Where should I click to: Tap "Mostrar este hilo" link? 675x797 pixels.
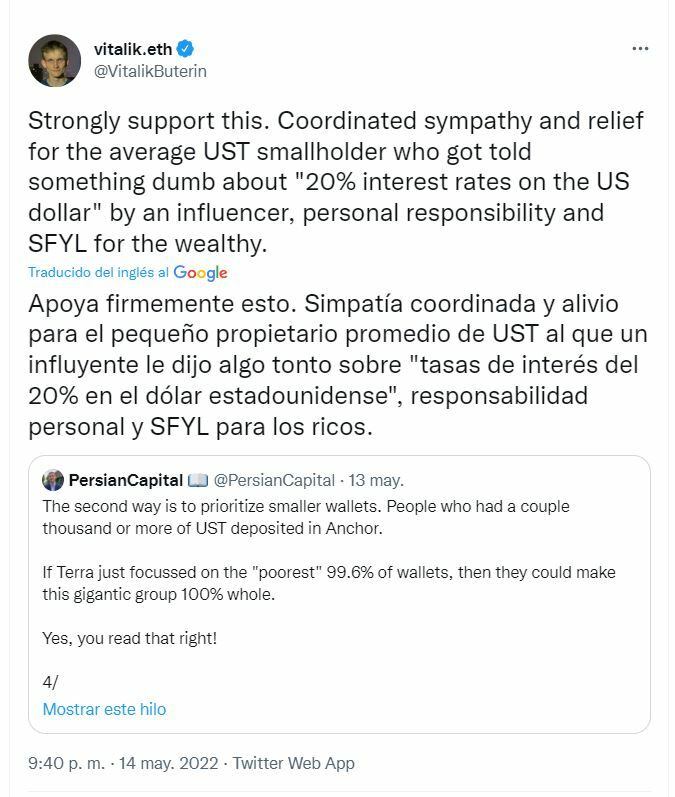104,709
